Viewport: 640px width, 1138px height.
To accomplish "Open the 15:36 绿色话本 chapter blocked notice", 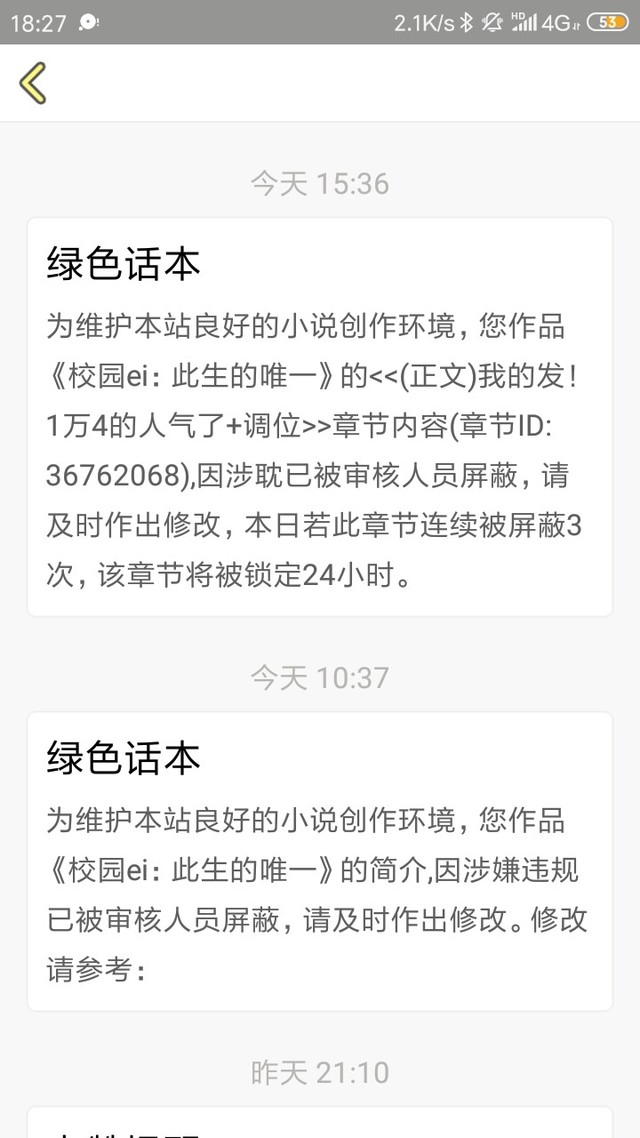I will click(320, 417).
